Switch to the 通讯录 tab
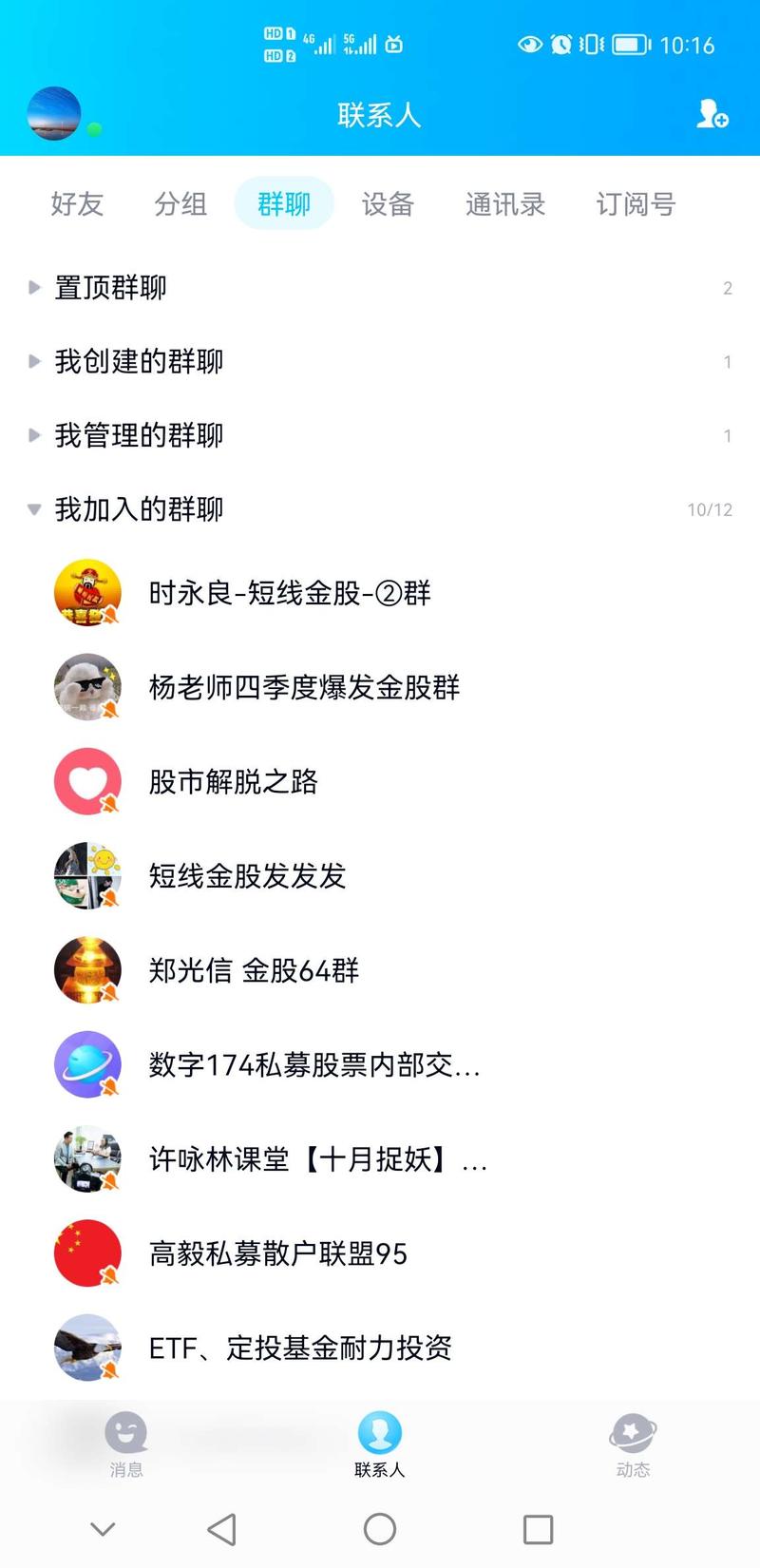 point(505,203)
